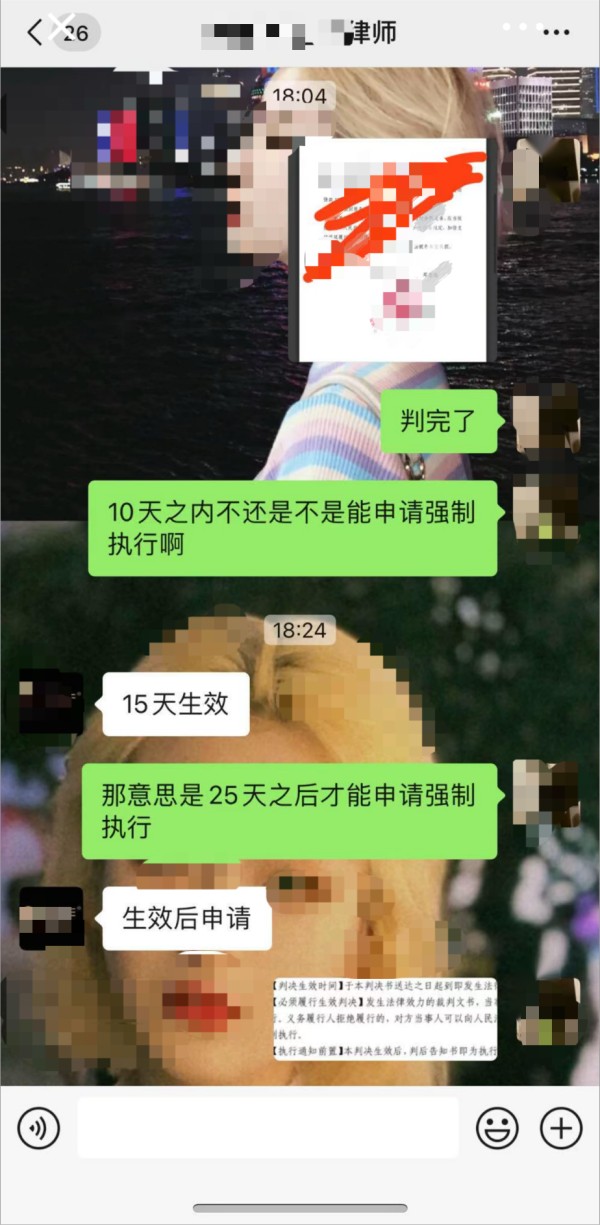Open the chat's three-dot options menu

coord(555,32)
